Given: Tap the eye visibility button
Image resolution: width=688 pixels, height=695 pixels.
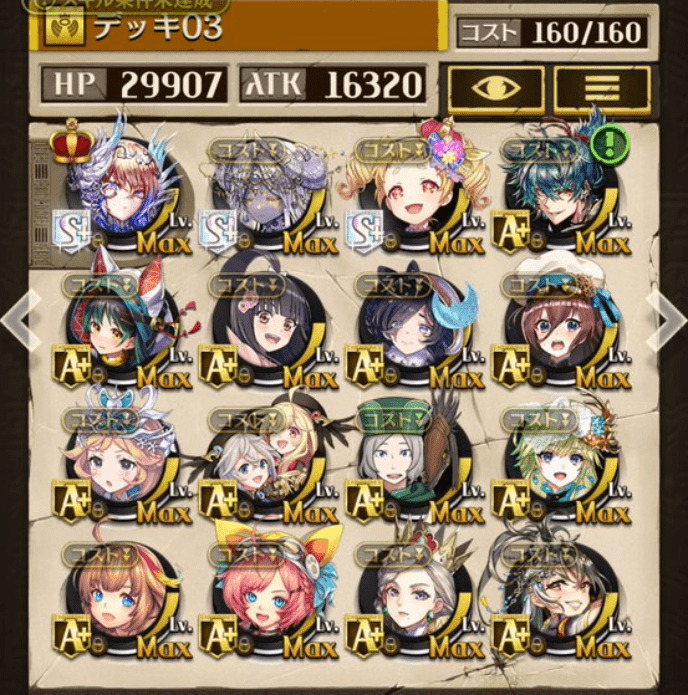Looking at the screenshot, I should pos(495,88).
